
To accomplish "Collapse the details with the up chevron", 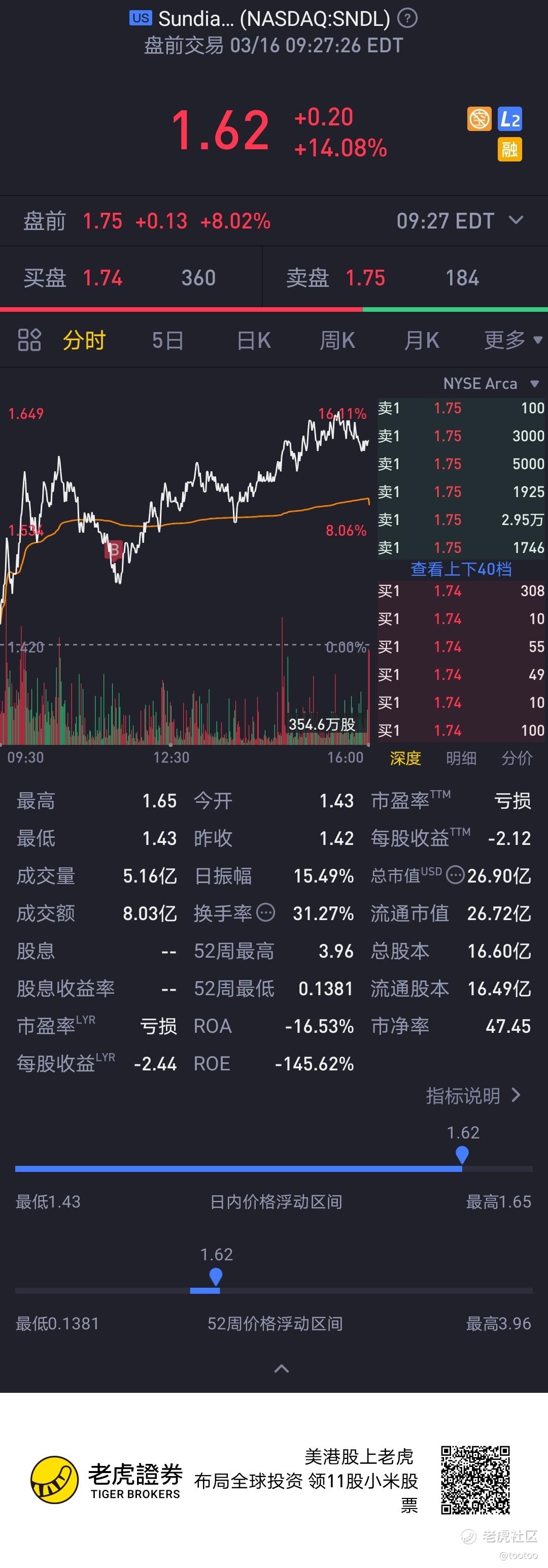I will click(x=282, y=1368).
